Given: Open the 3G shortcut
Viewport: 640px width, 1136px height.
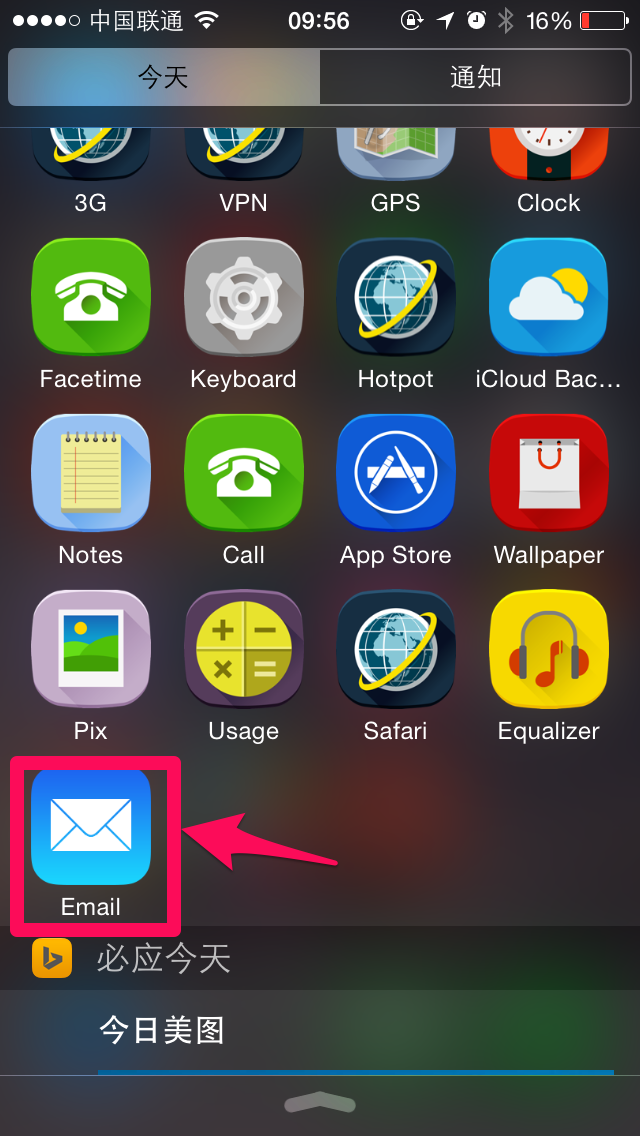Looking at the screenshot, I should pos(91,158).
